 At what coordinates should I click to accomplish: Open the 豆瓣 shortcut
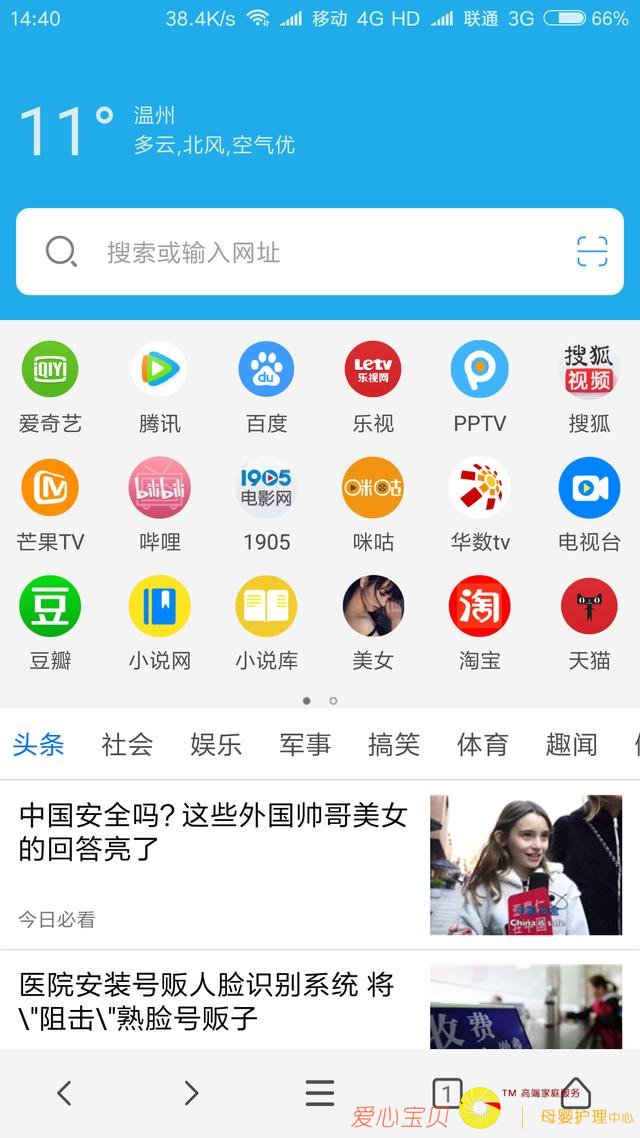50,606
